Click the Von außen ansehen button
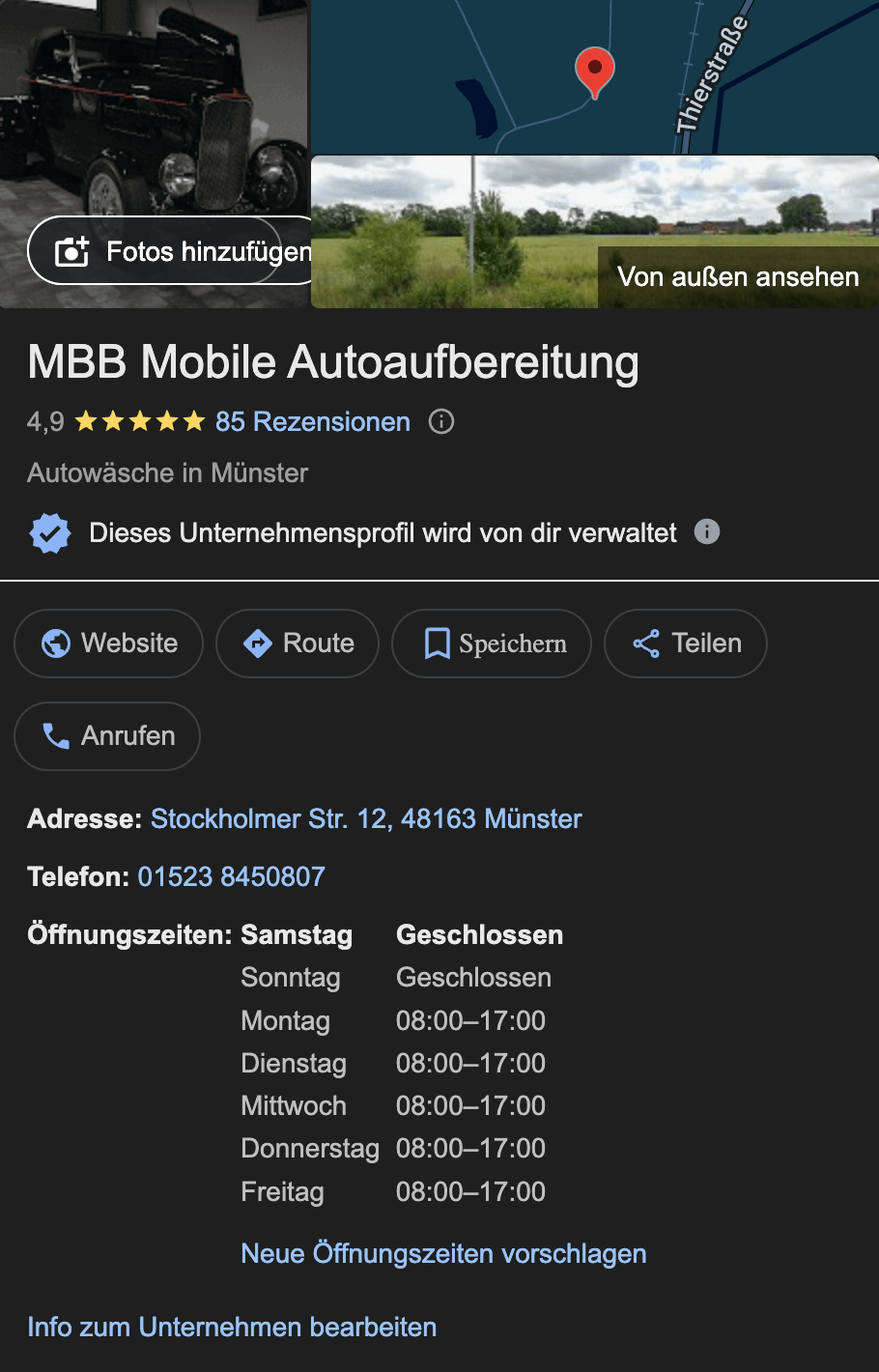Viewport: 879px width, 1372px height. coord(737,277)
